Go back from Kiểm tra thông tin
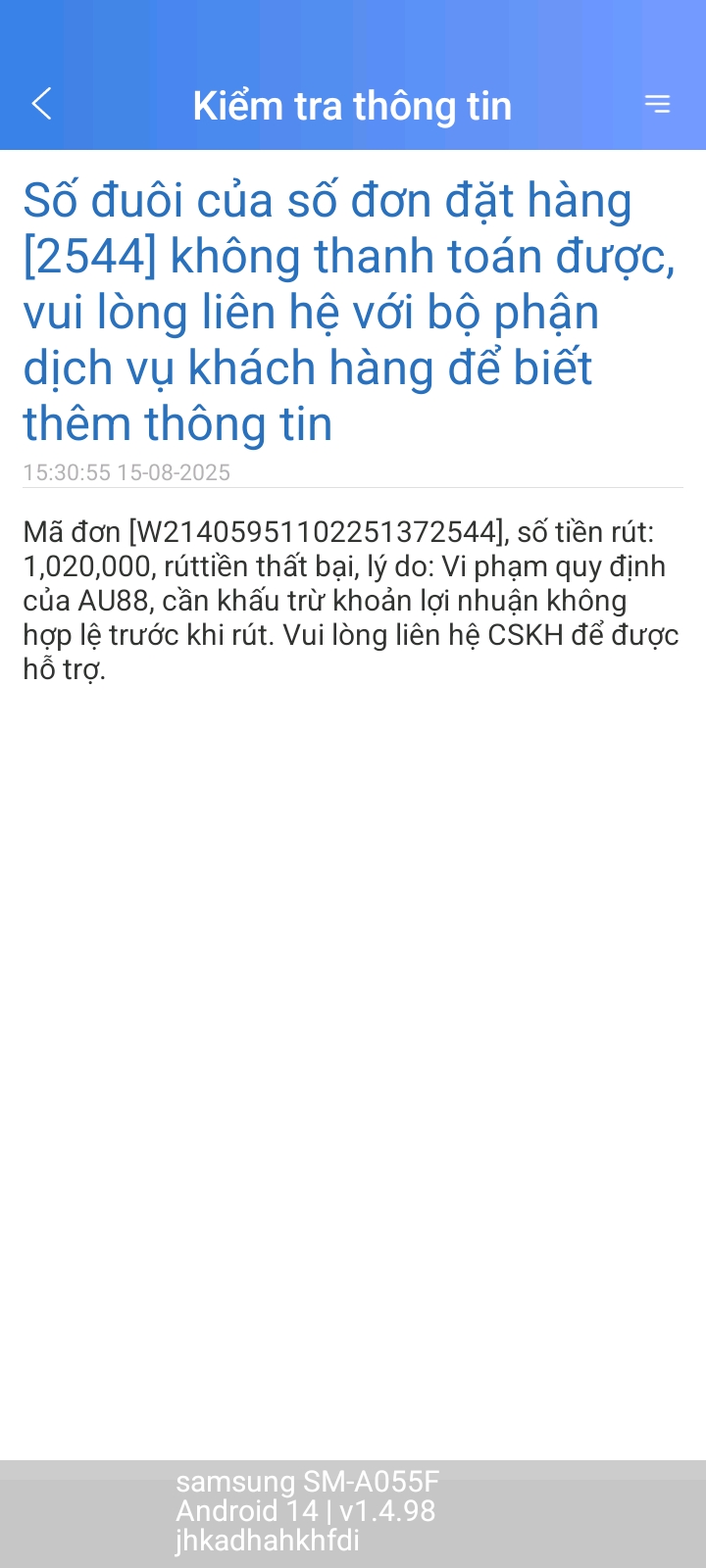The height and width of the screenshot is (1568, 706). click(41, 104)
